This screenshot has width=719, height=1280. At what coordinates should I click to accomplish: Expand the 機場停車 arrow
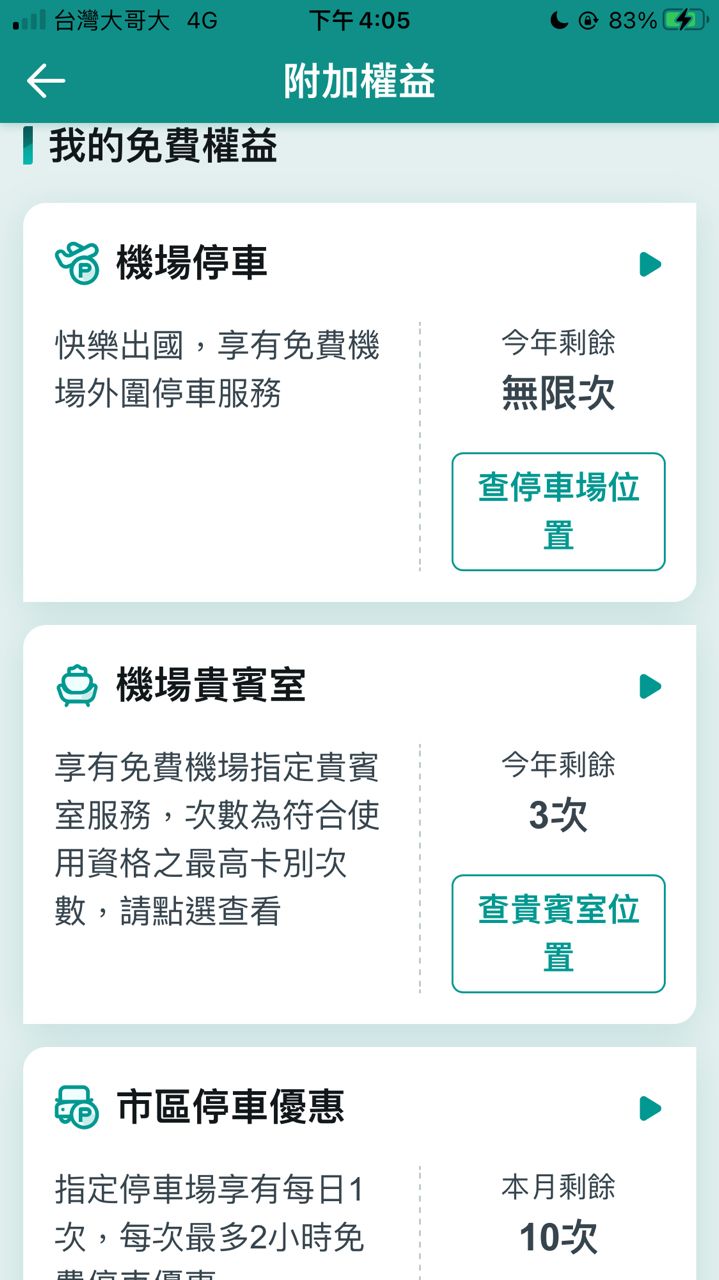tap(651, 265)
